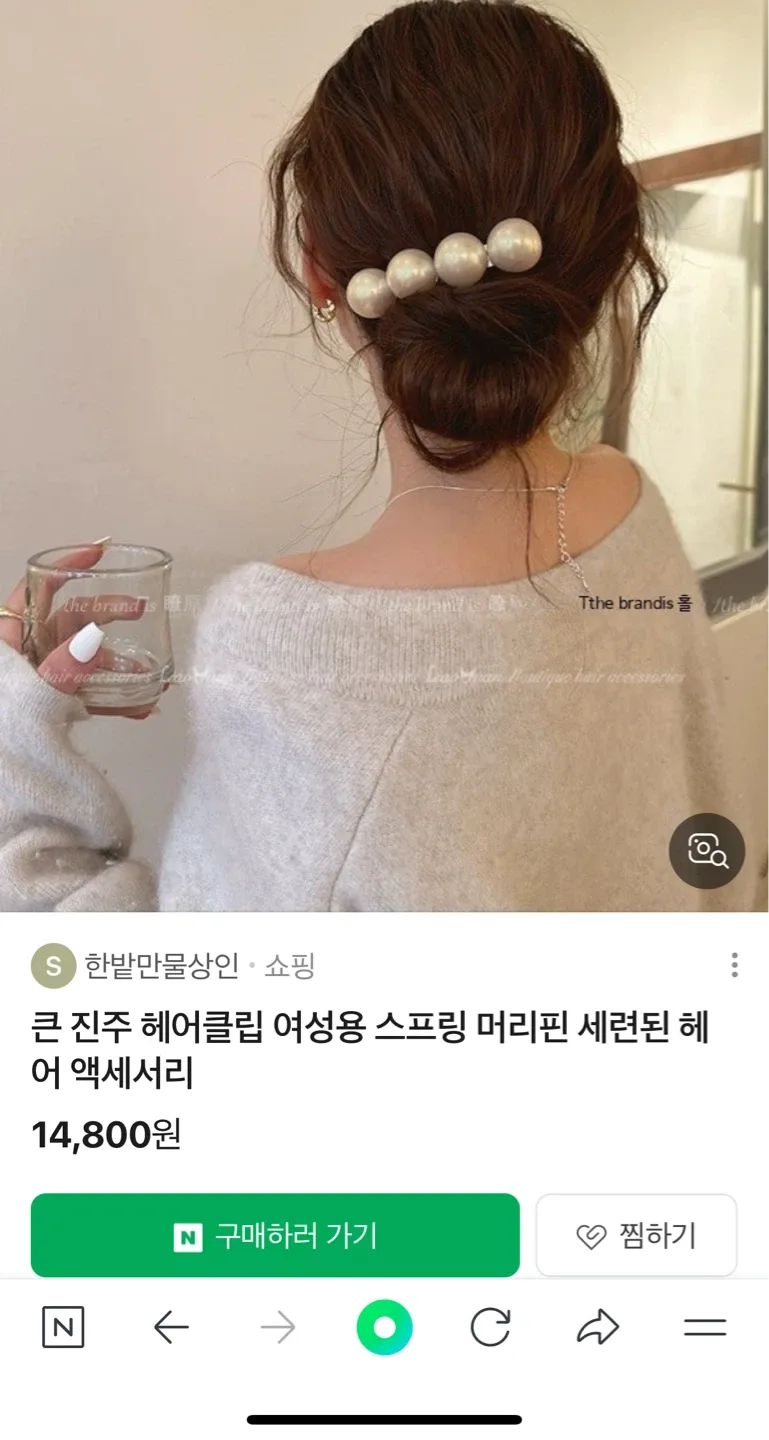Add item to wishlist with 찜하기

coord(636,1236)
